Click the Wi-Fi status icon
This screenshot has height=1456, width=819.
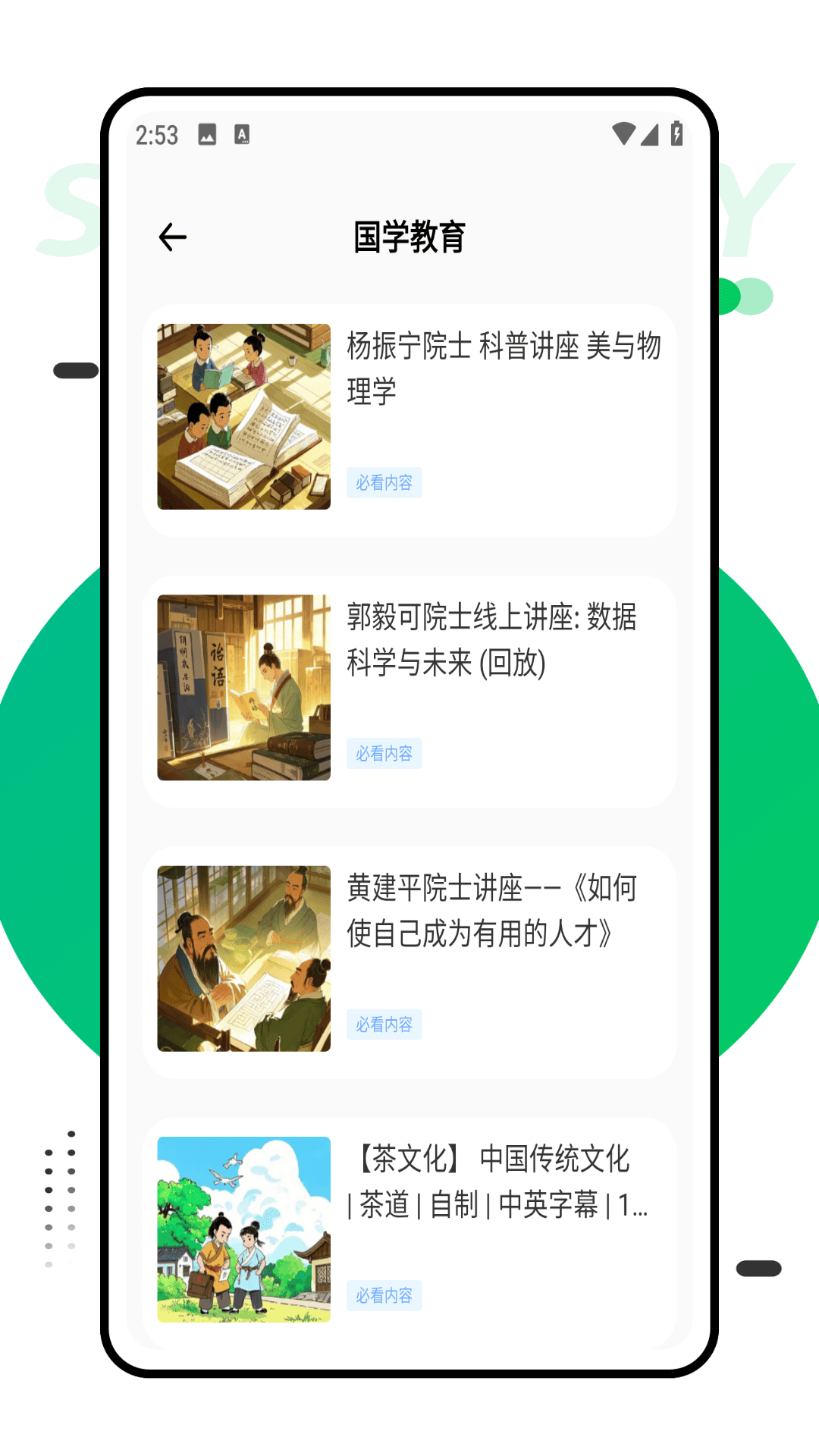click(x=623, y=132)
